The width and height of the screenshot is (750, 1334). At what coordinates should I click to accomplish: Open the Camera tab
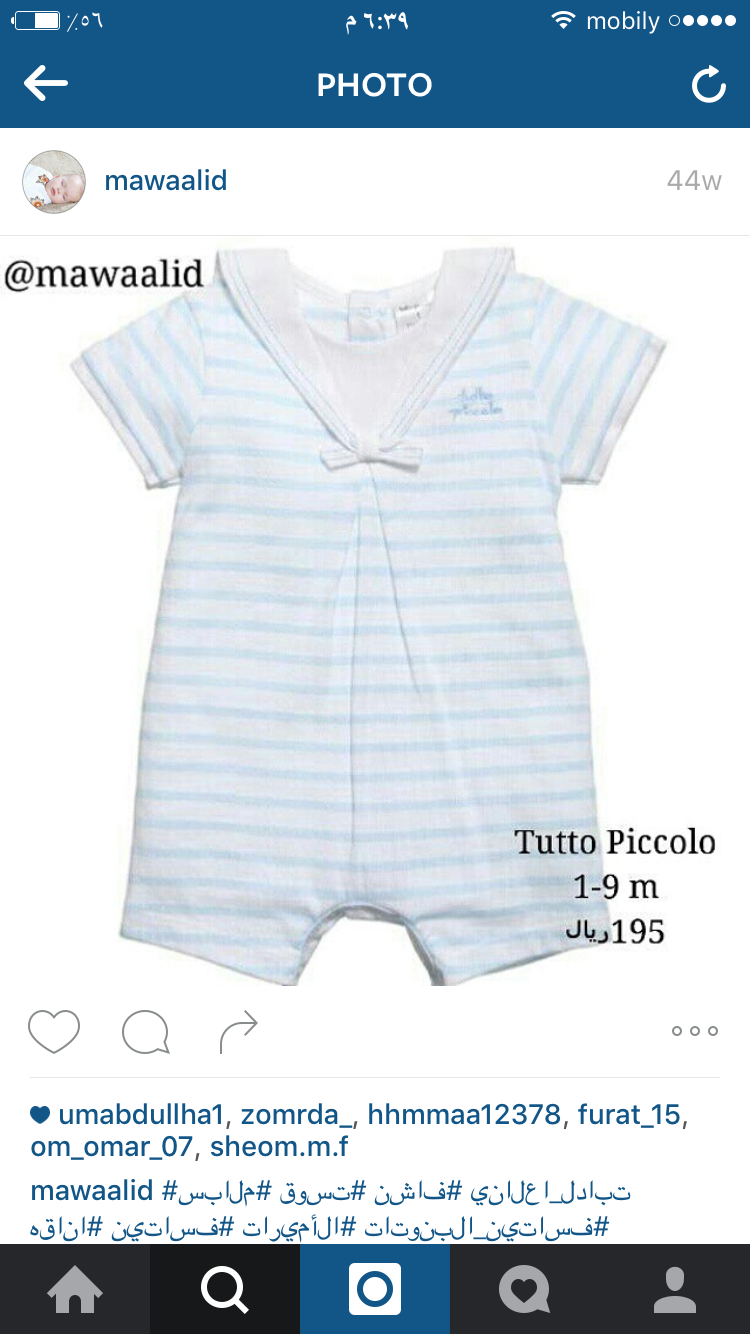(x=375, y=1289)
